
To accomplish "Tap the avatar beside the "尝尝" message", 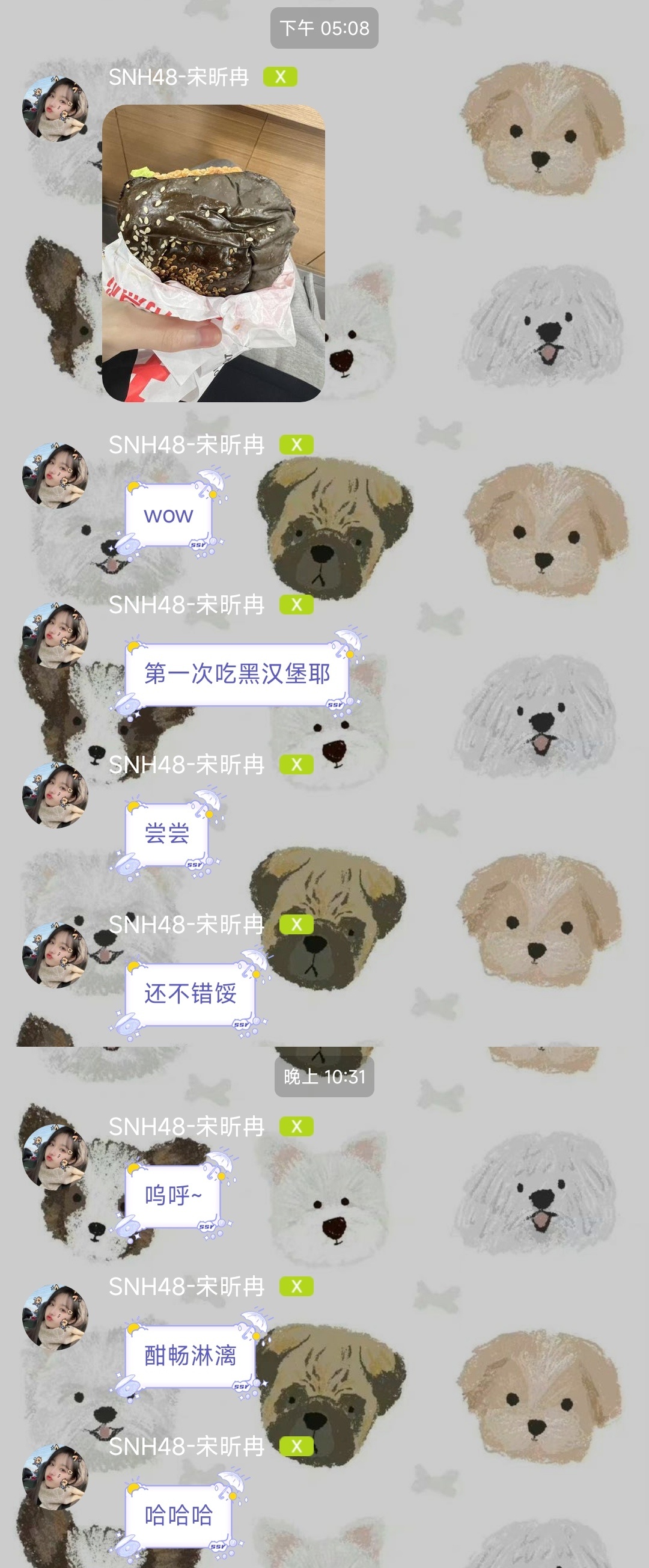I will tap(55, 795).
